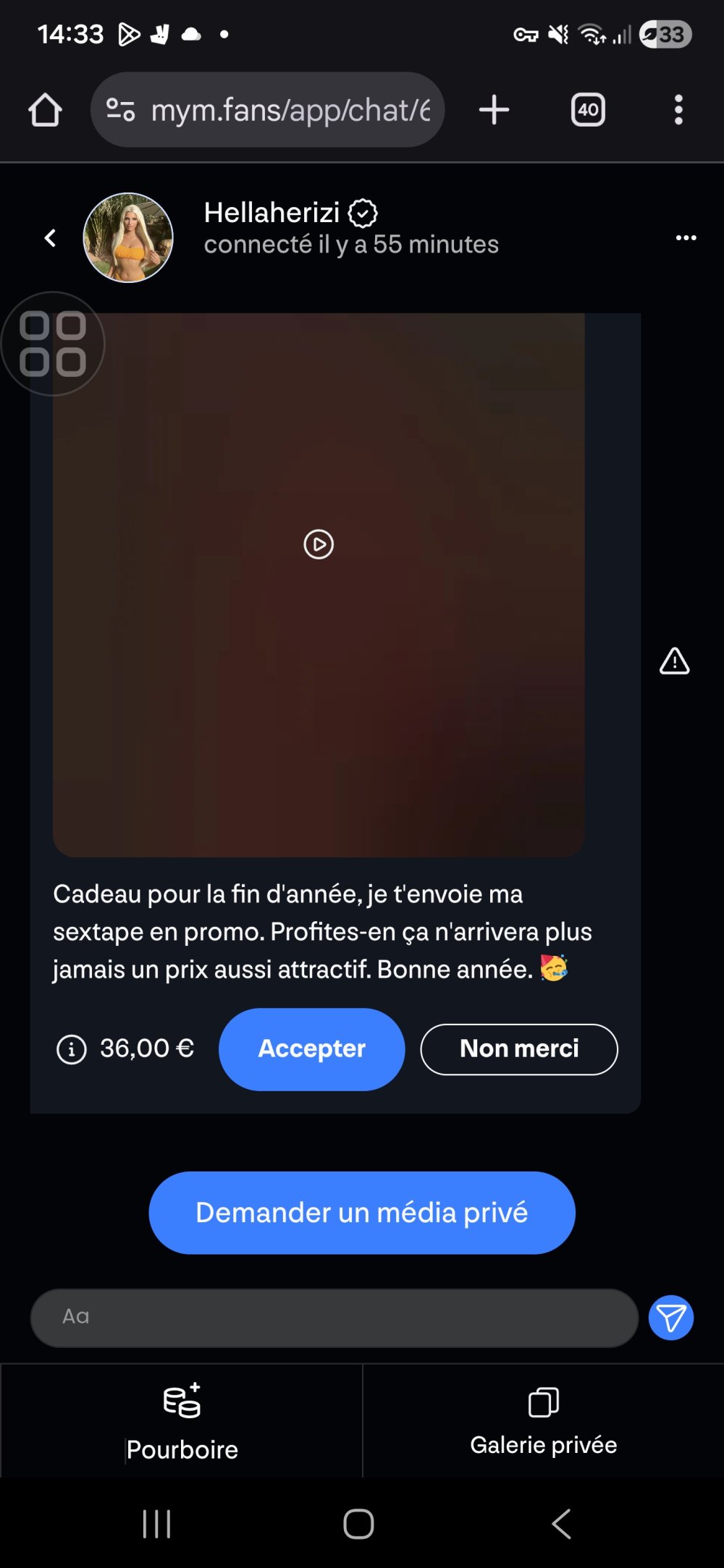Show price info for 36,00 €
The height and width of the screenshot is (1568, 724).
point(72,1049)
